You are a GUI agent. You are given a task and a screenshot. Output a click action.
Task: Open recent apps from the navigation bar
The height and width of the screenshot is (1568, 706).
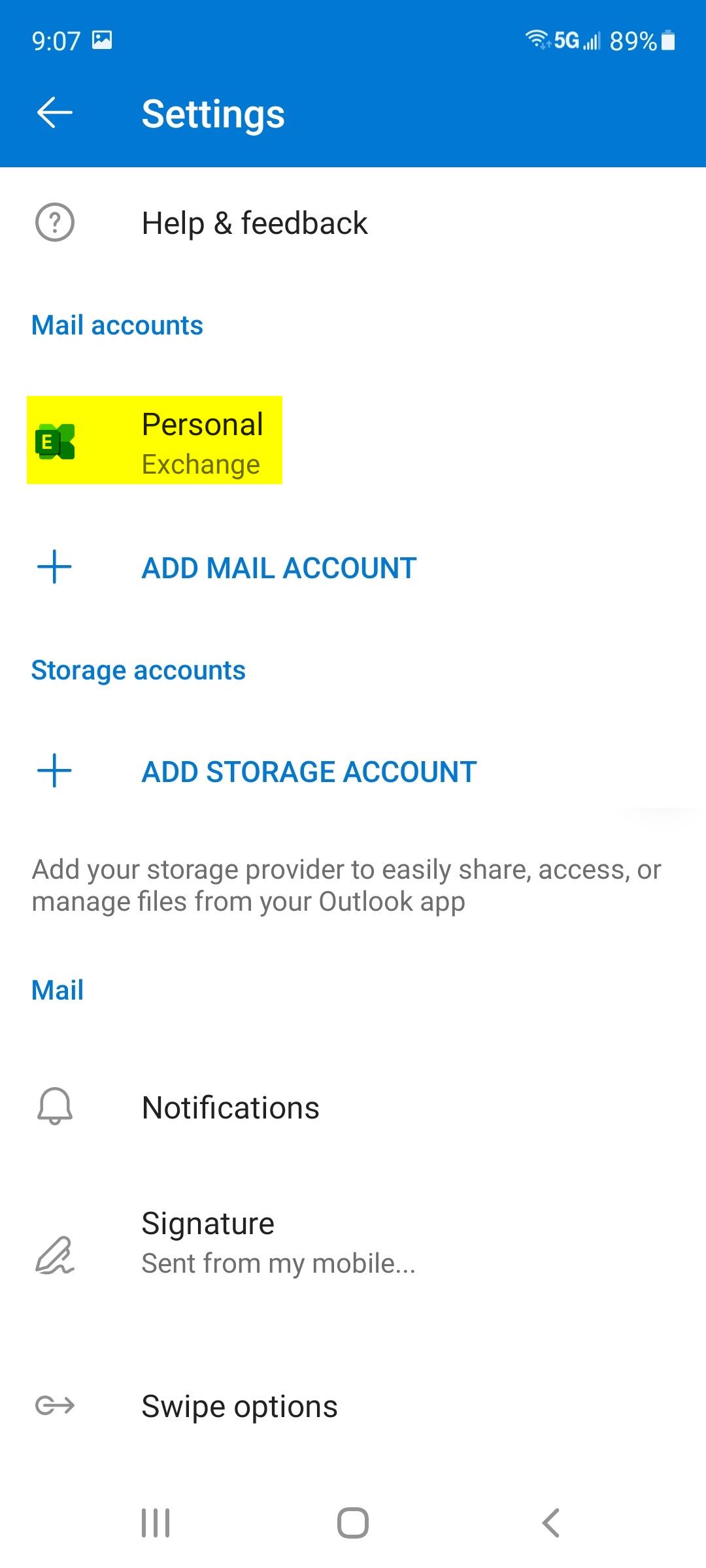pos(156,1523)
